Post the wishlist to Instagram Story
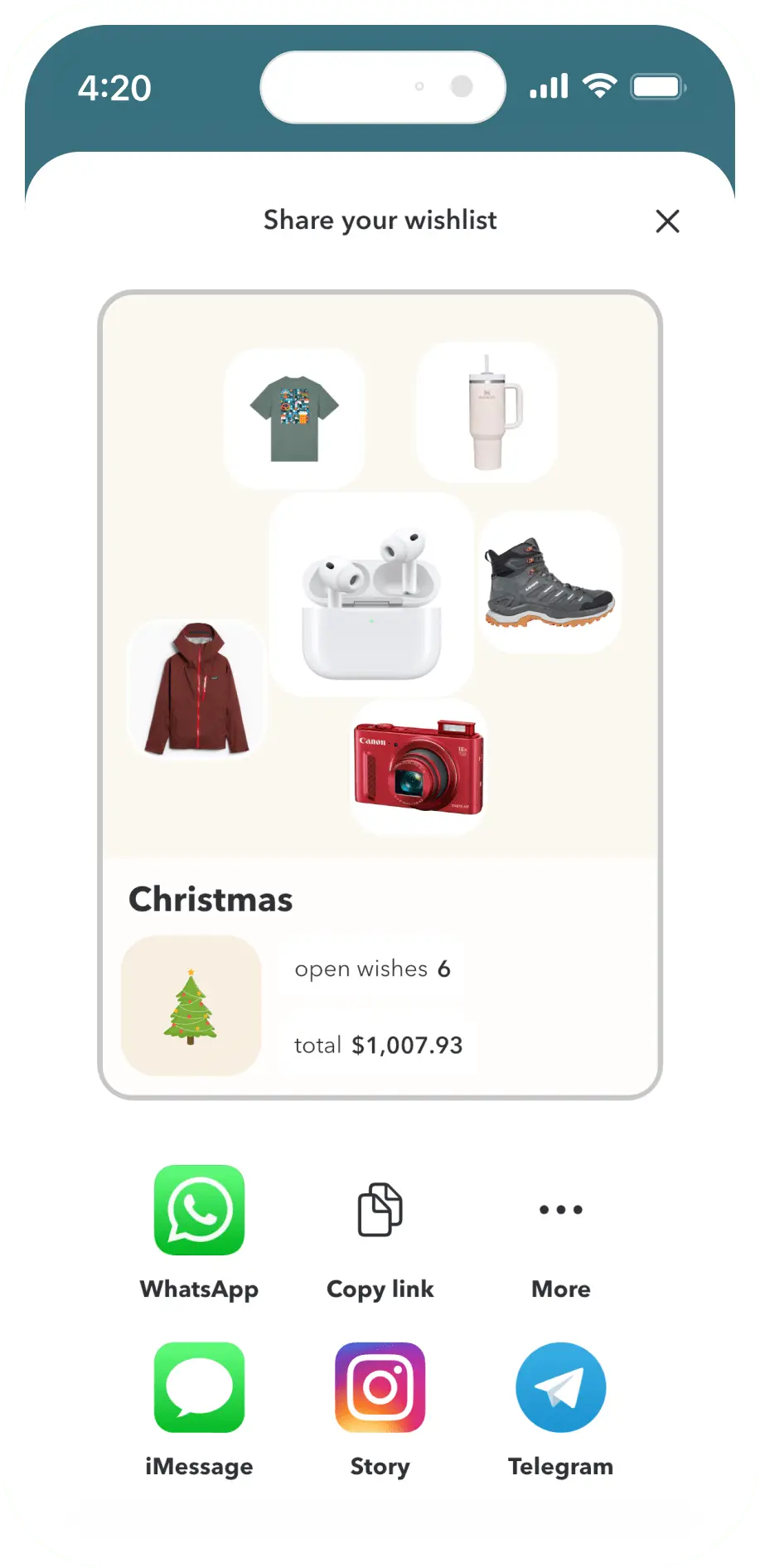This screenshot has width=760, height=1568. click(x=380, y=1387)
